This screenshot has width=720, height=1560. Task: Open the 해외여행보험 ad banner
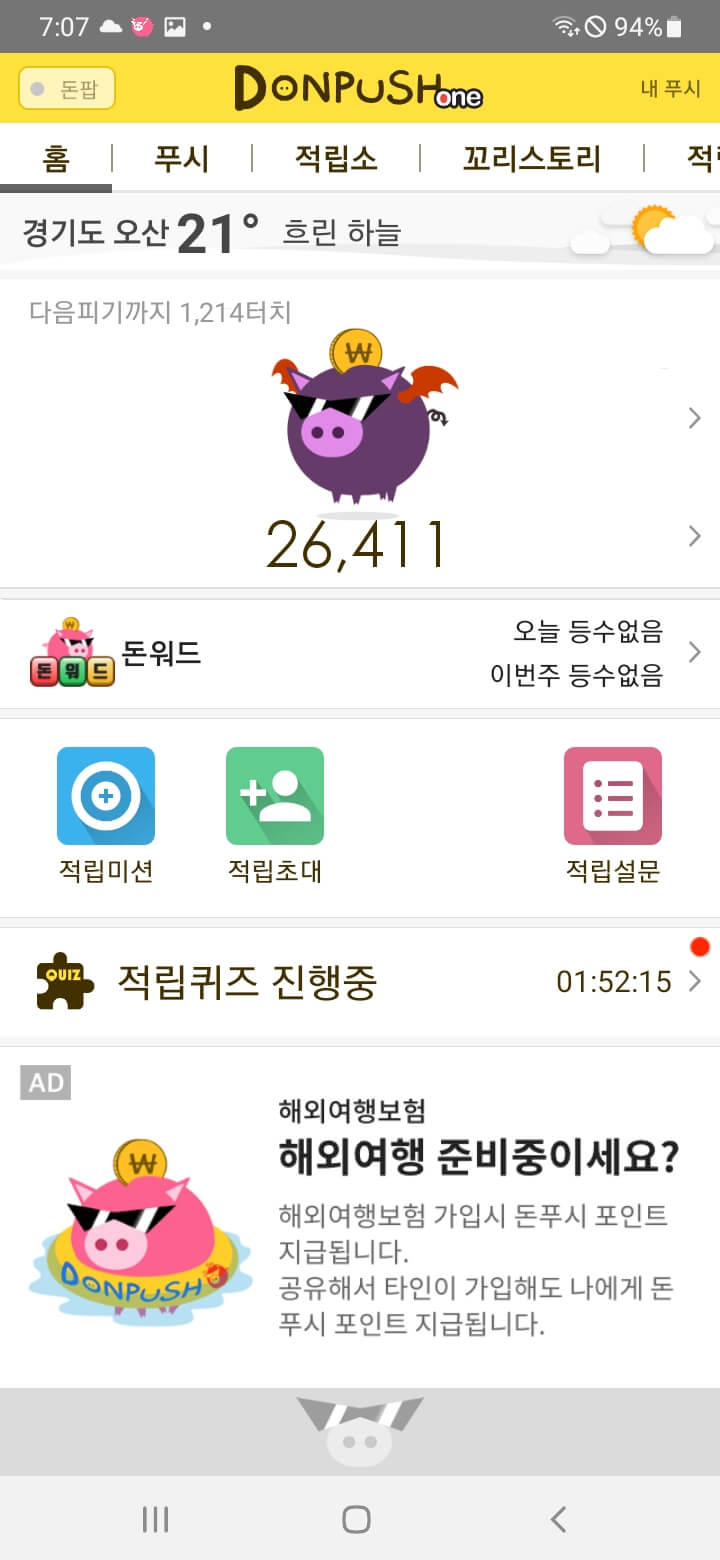click(360, 1217)
